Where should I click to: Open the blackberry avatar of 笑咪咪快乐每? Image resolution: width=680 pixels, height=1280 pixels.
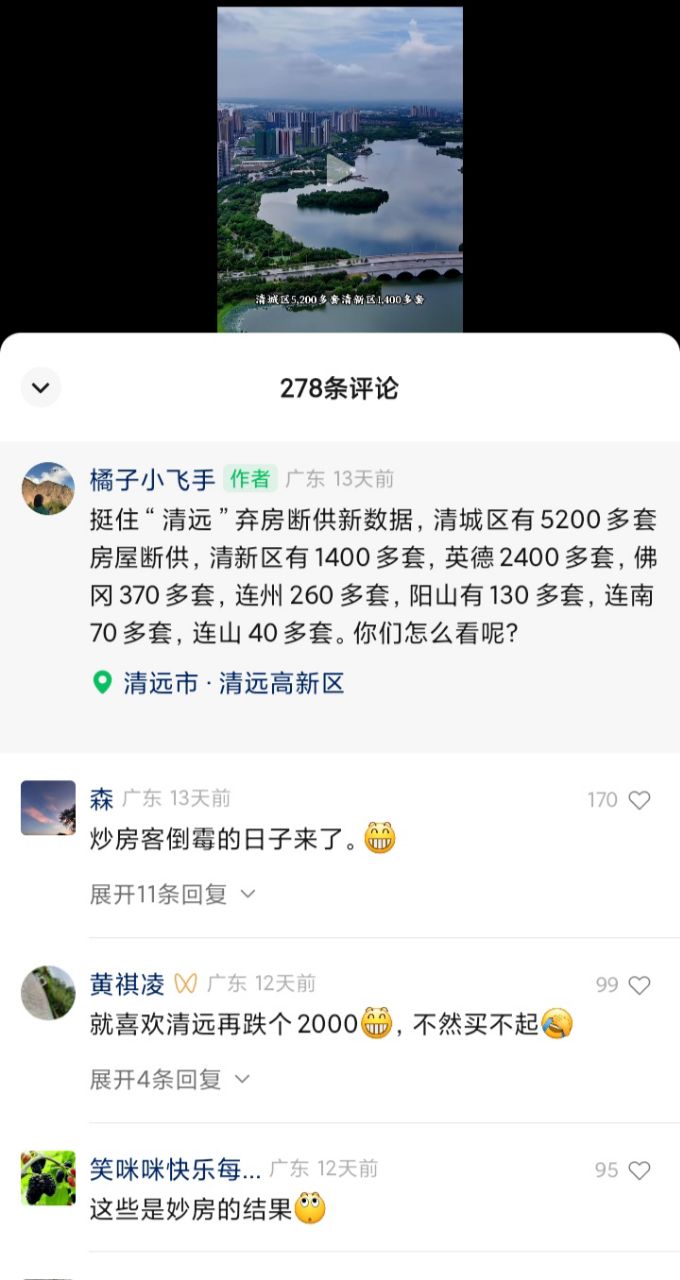(48, 1178)
